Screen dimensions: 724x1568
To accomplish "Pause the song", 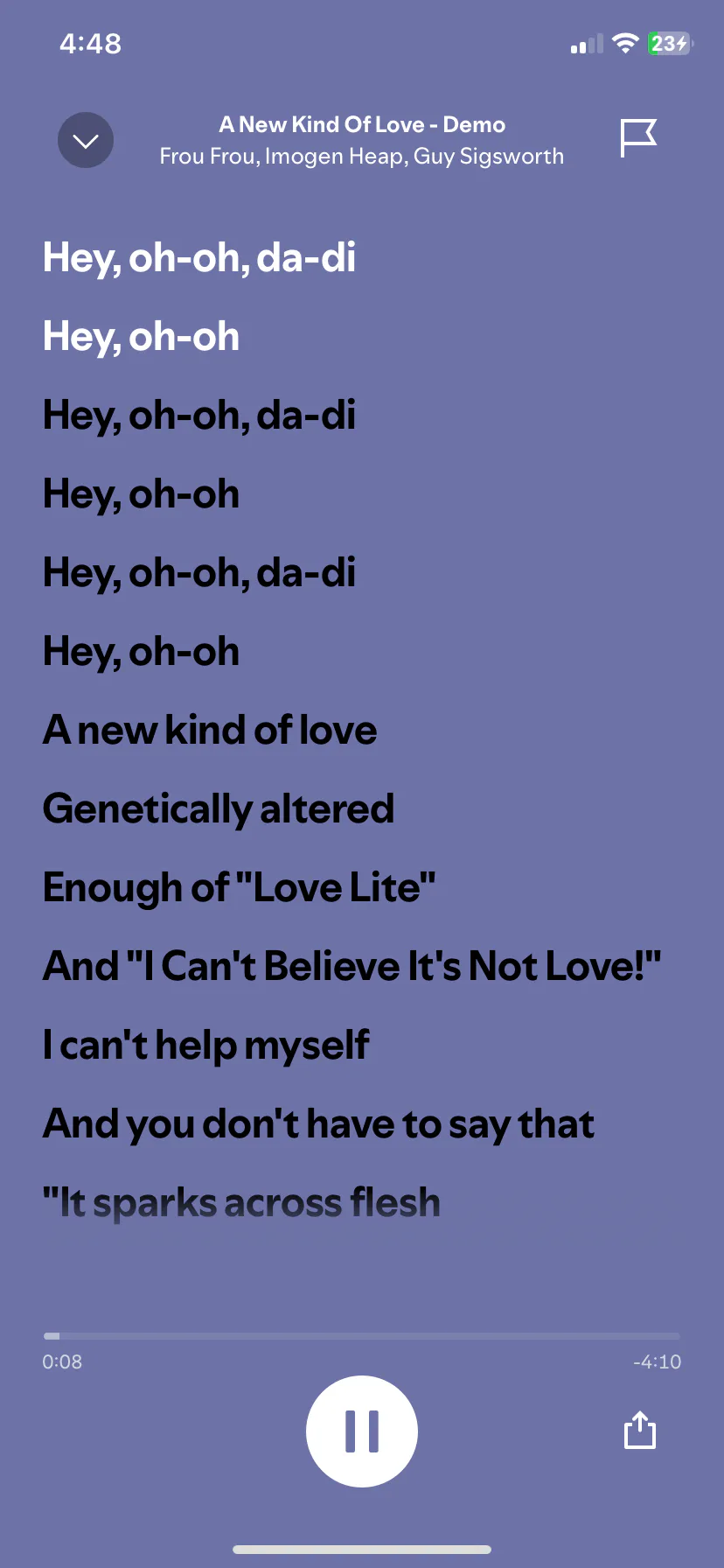I will 362,1431.
